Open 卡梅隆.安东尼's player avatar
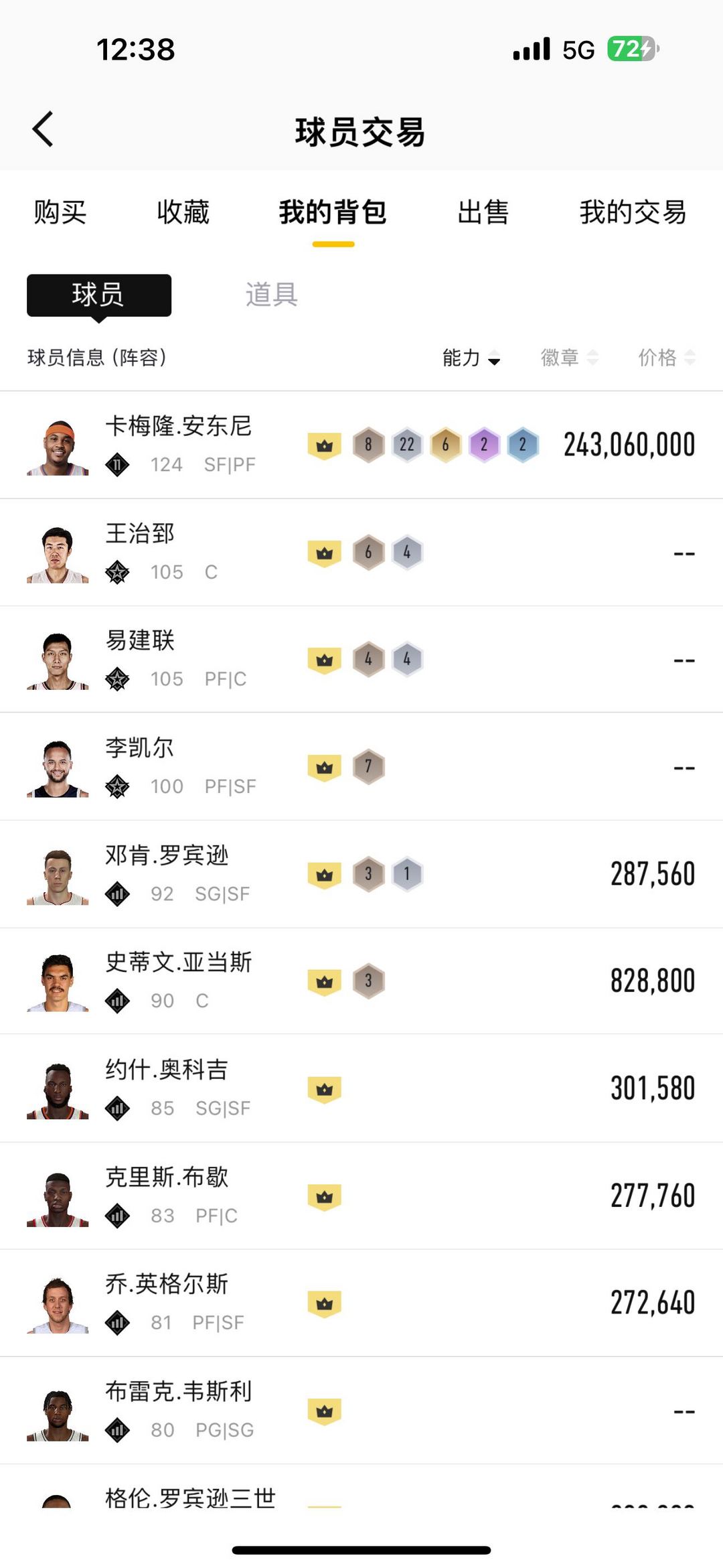The image size is (723, 1568). pos(58,444)
